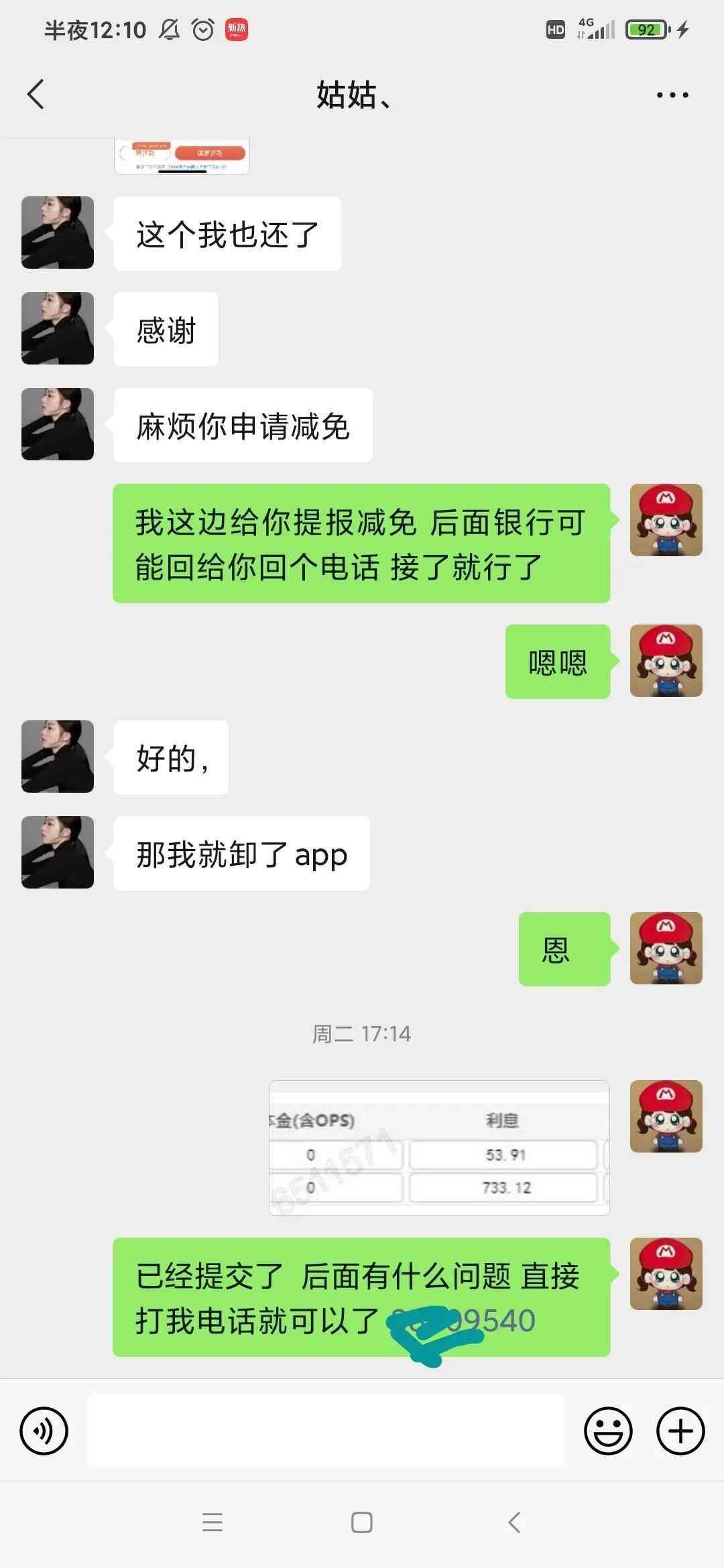
Task: Tap 姑姑's avatar beside 感谢
Action: (58, 328)
